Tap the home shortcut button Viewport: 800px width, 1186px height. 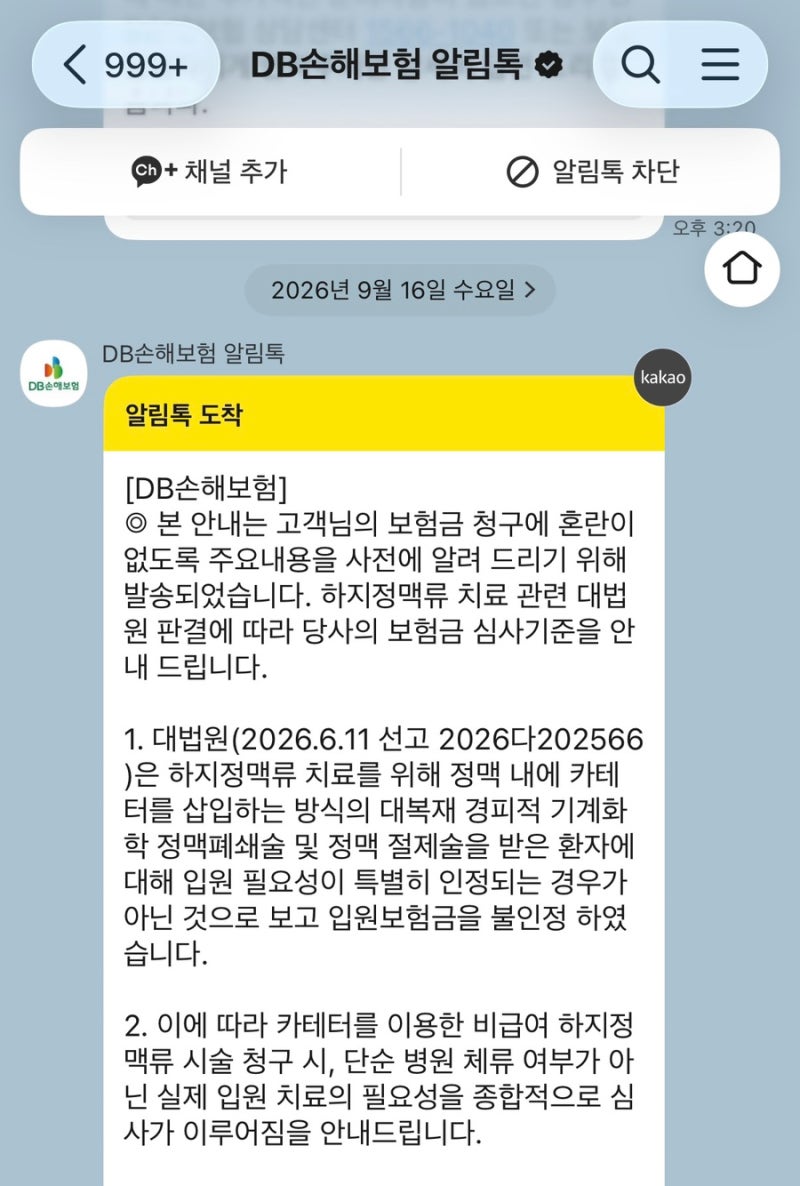[742, 269]
